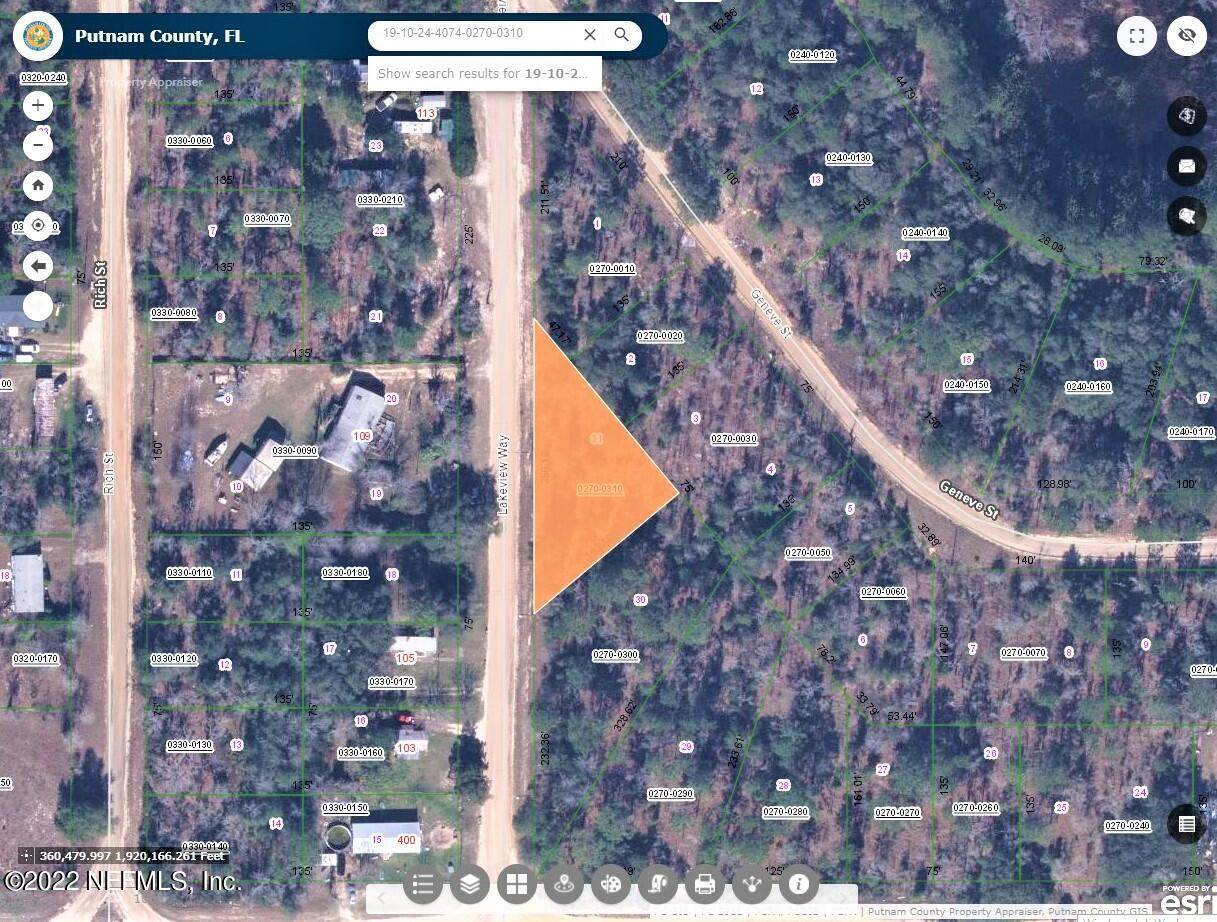Open the info about widget
1217x922 pixels.
click(798, 884)
